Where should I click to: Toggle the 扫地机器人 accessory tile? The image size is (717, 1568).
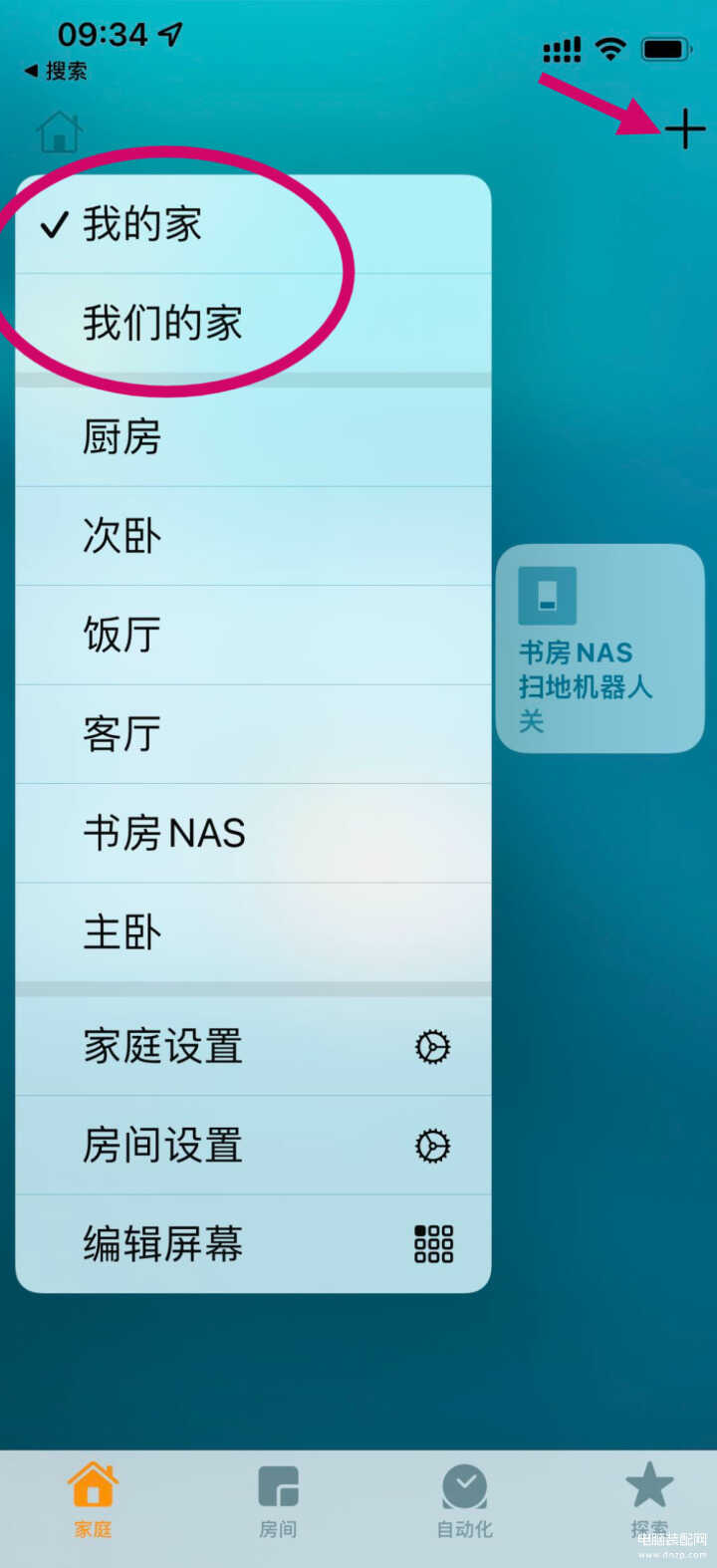click(x=599, y=649)
